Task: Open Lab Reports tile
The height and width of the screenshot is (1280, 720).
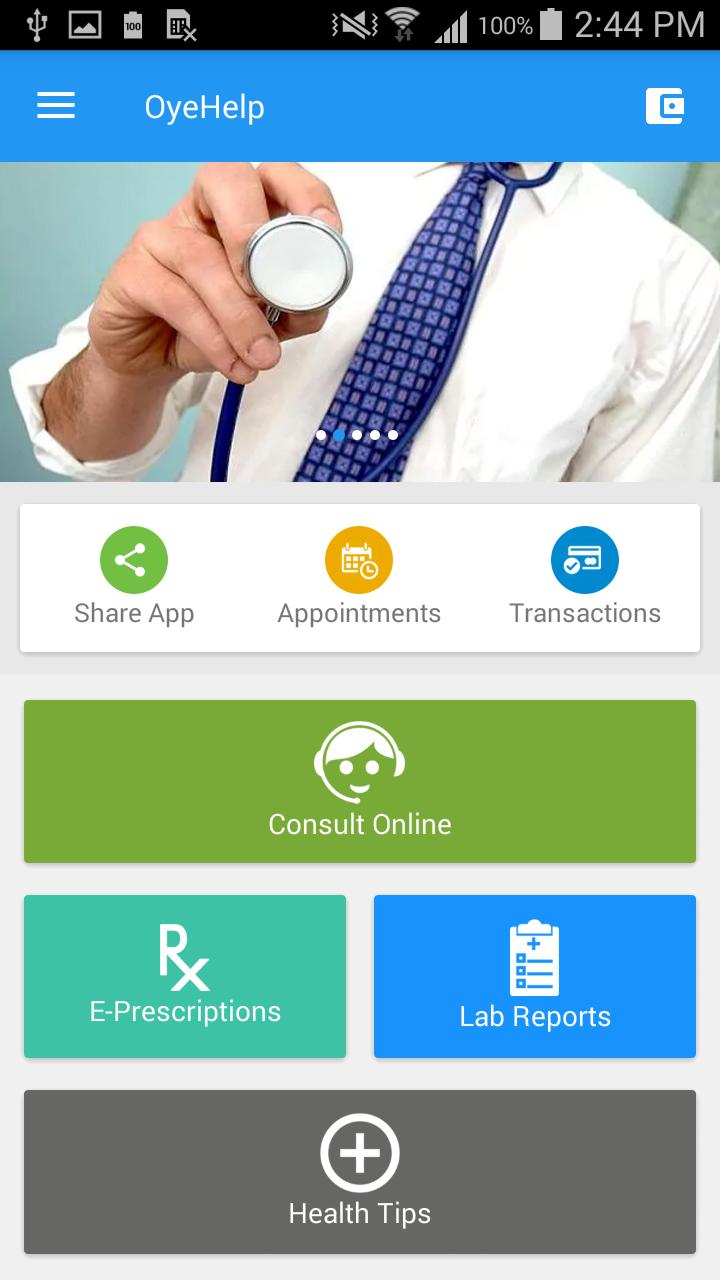Action: pyautogui.click(x=535, y=976)
